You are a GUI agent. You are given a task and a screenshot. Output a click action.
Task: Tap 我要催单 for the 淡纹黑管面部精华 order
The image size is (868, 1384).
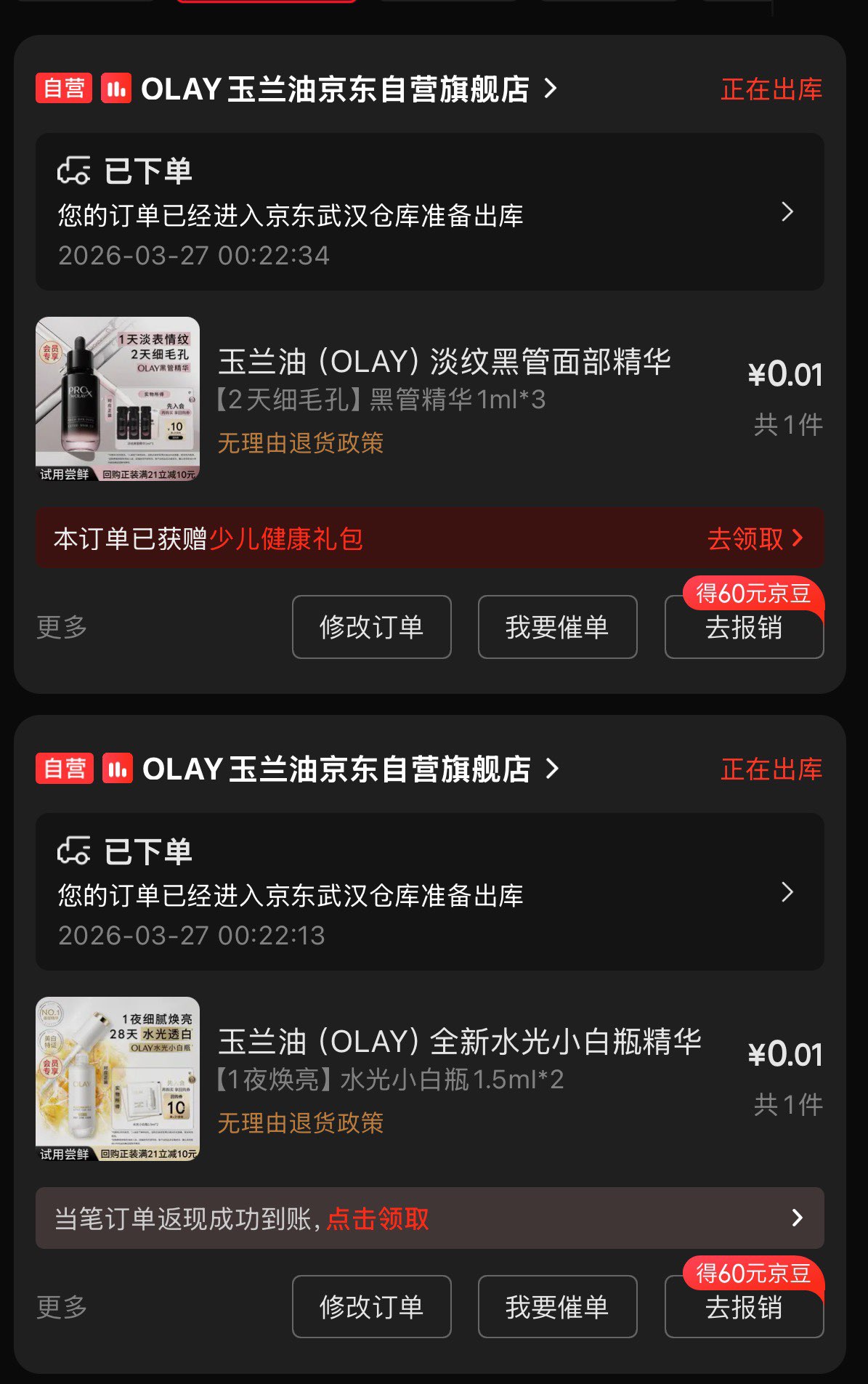click(557, 627)
